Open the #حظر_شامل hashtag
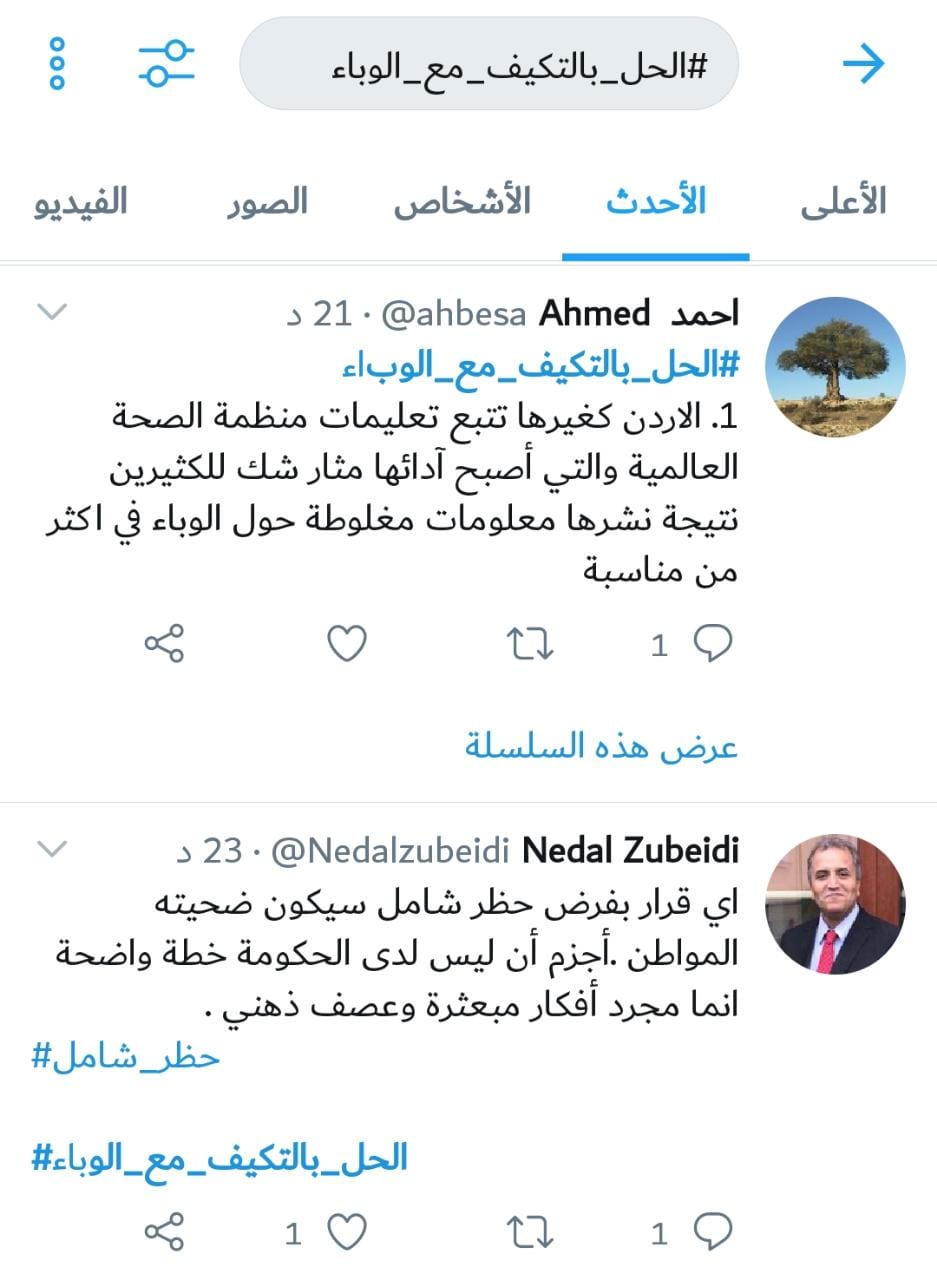Viewport: 937px width, 1280px height. (126, 1056)
